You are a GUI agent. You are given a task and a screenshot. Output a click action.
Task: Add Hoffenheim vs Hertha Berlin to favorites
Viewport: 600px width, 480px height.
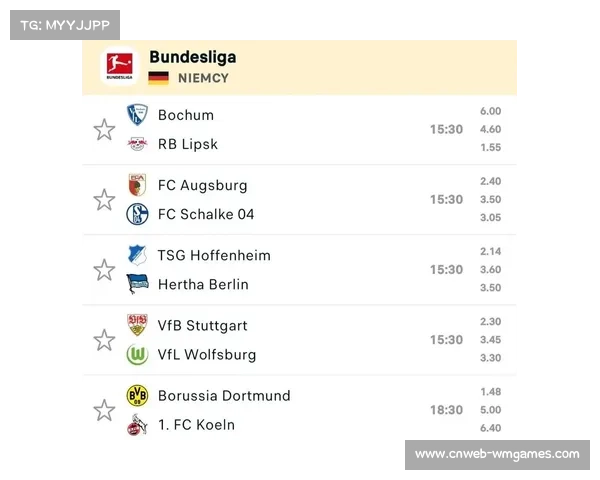104,270
